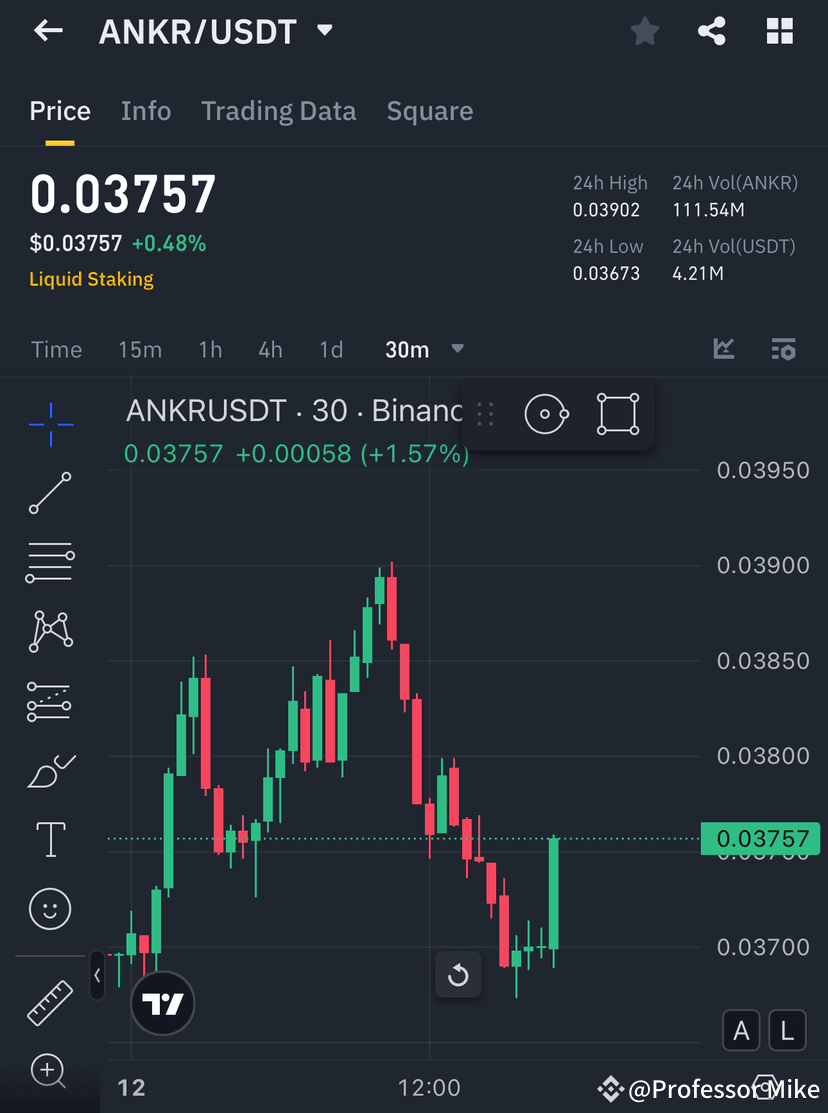828x1113 pixels.
Task: Collapse the drawing tools sidebar
Action: pos(97,975)
